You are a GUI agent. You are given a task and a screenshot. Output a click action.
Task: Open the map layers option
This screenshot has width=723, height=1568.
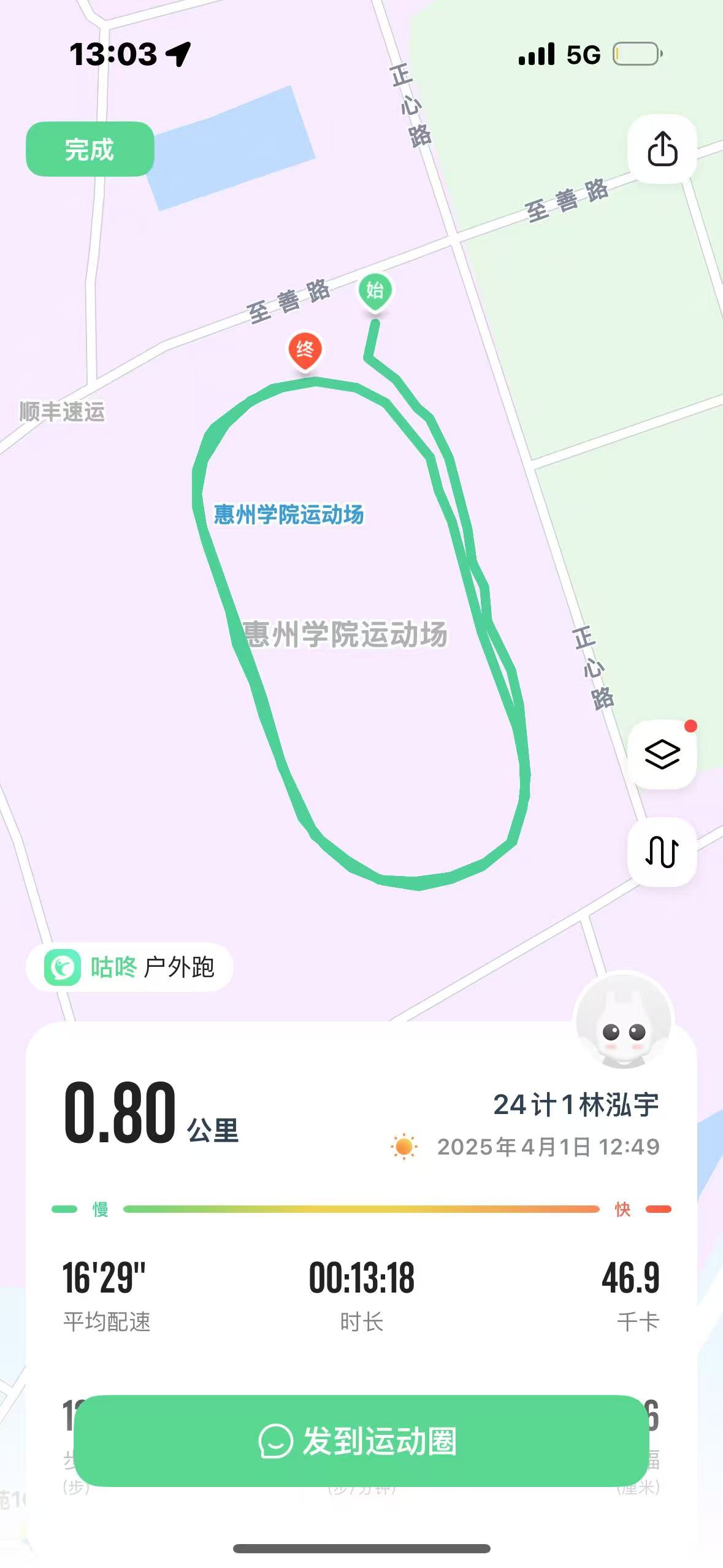[x=662, y=754]
